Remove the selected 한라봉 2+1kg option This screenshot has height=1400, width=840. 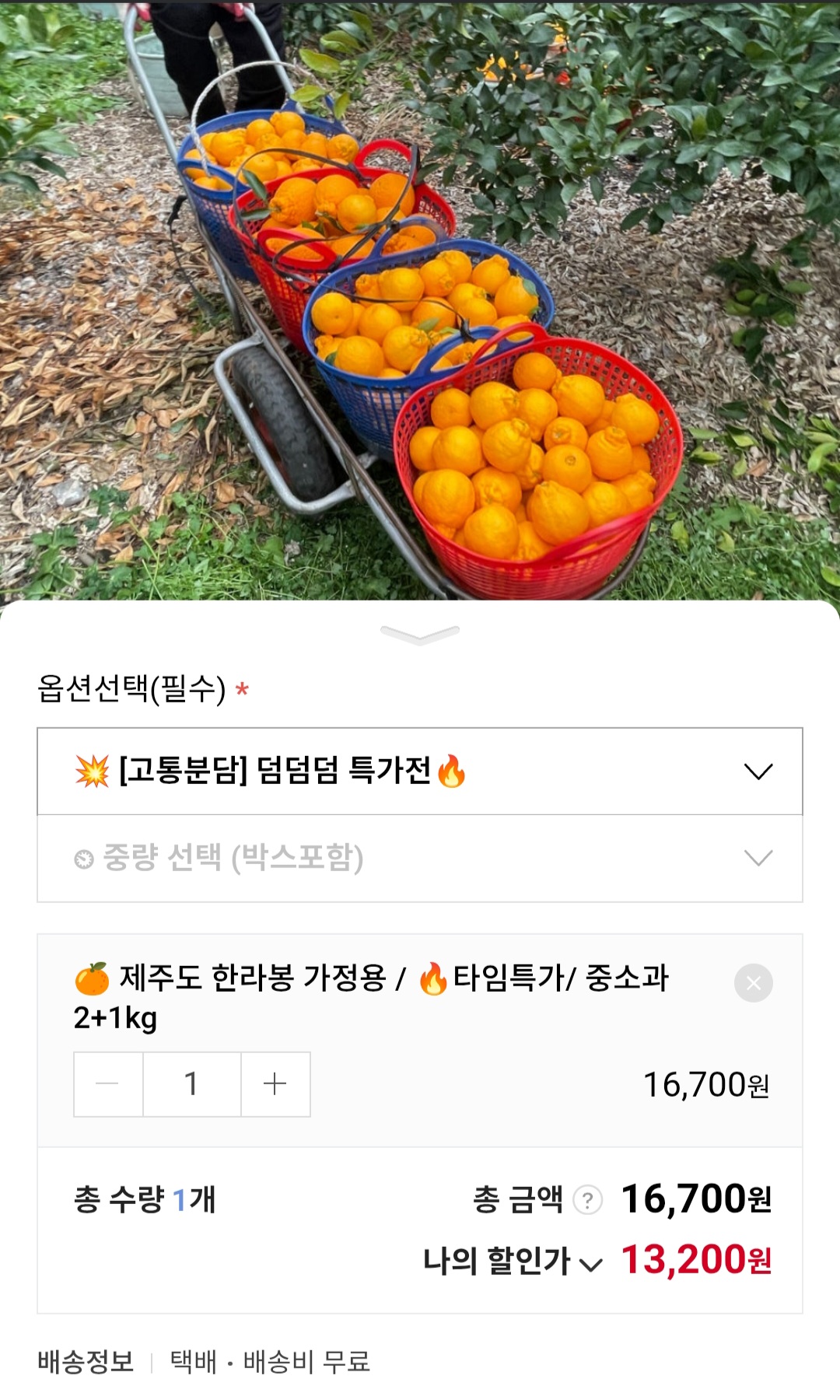[x=753, y=983]
